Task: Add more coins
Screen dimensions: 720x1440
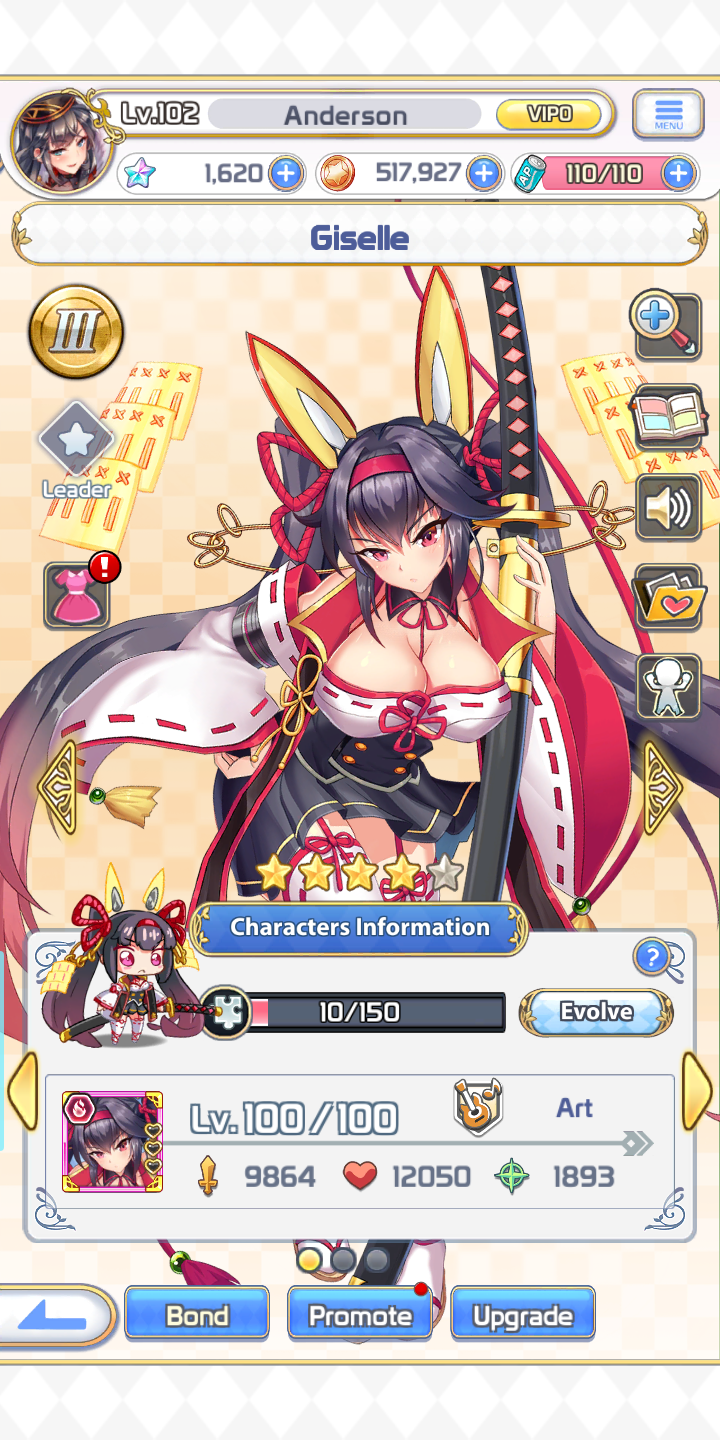Action: click(x=483, y=174)
